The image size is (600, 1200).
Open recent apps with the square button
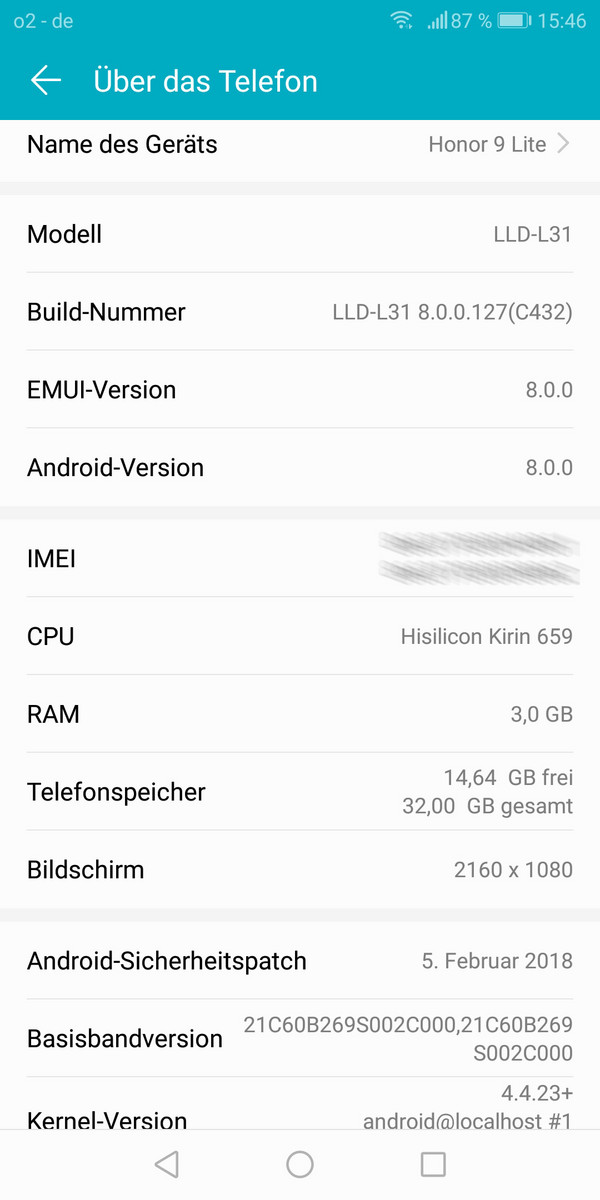(433, 1164)
